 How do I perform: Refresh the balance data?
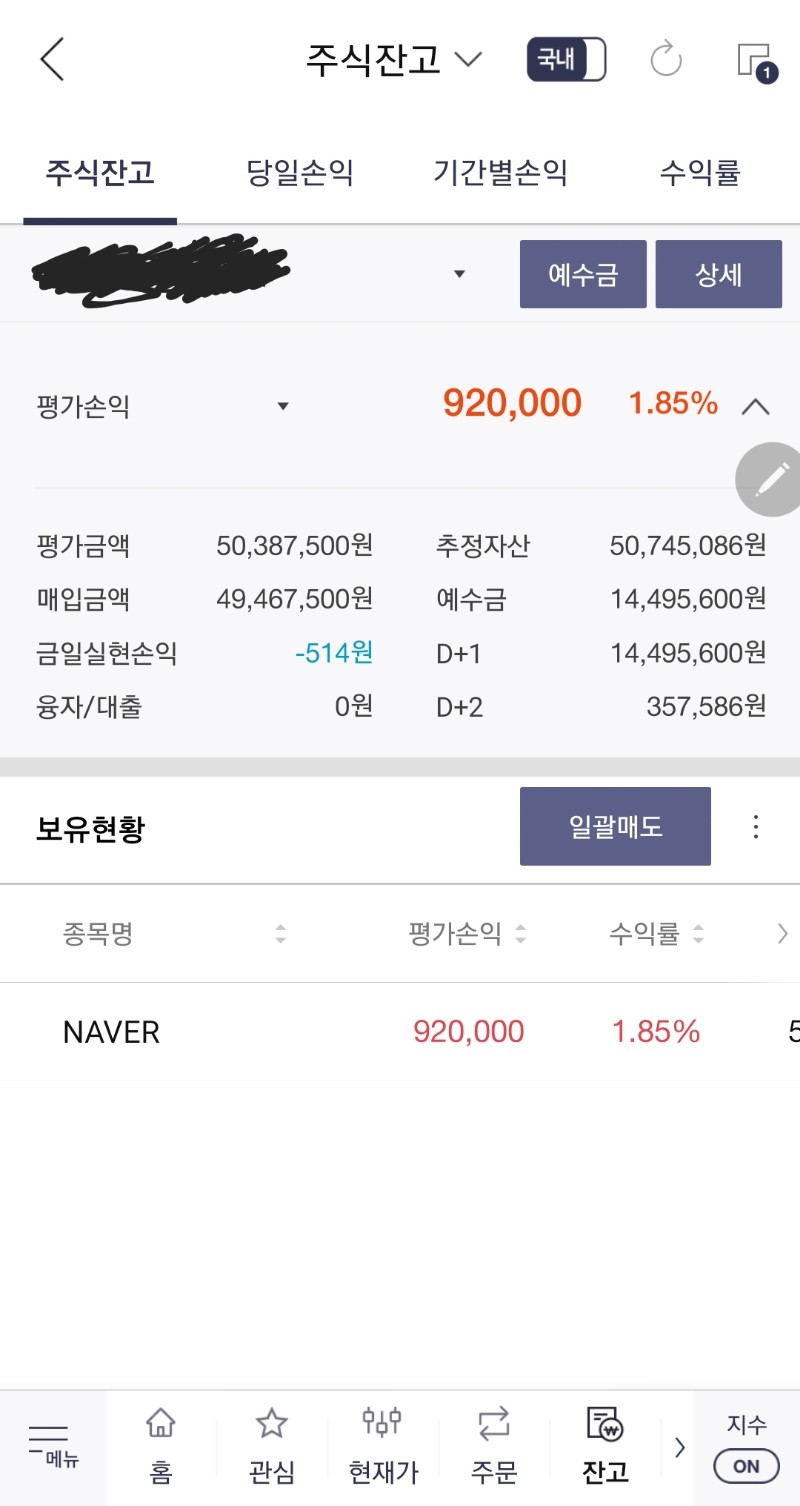point(666,60)
